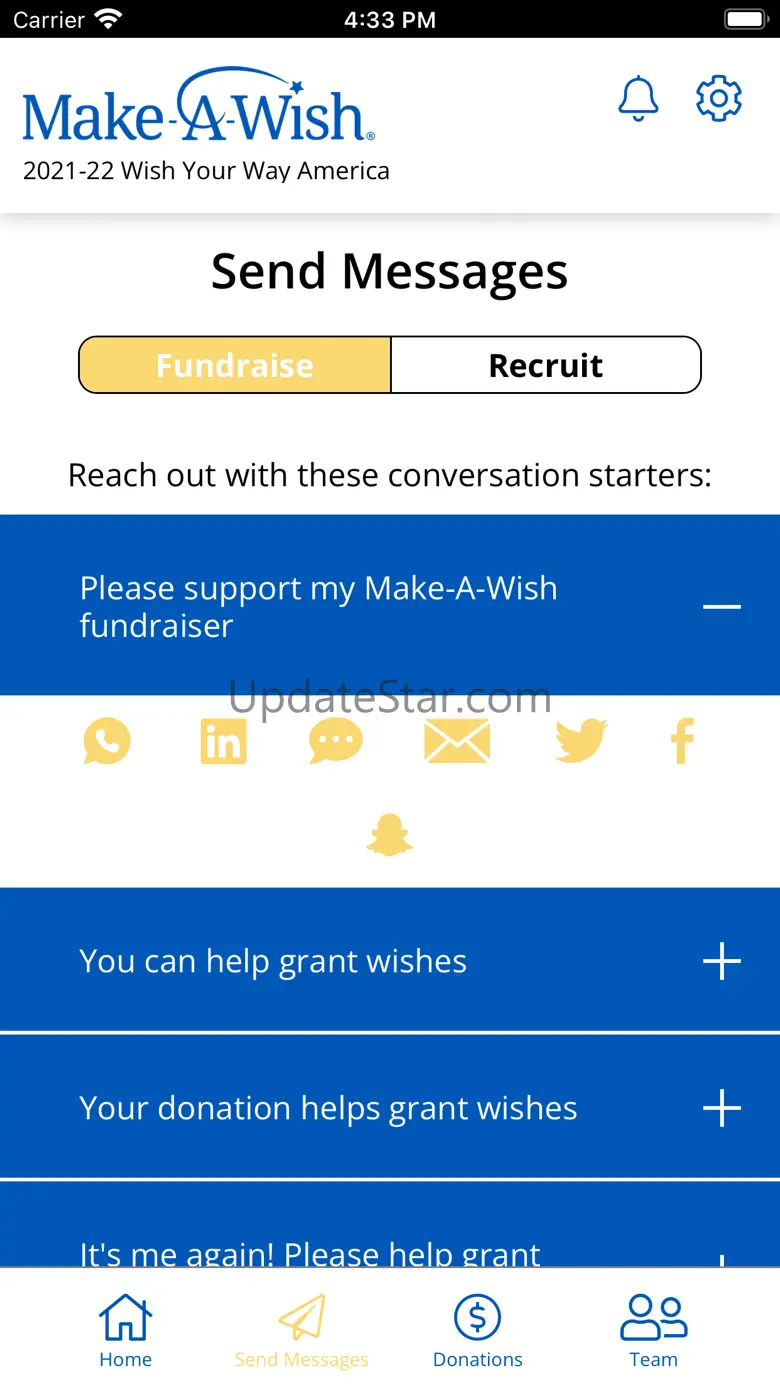
Task: Open the Donations tab
Action: (x=478, y=1330)
